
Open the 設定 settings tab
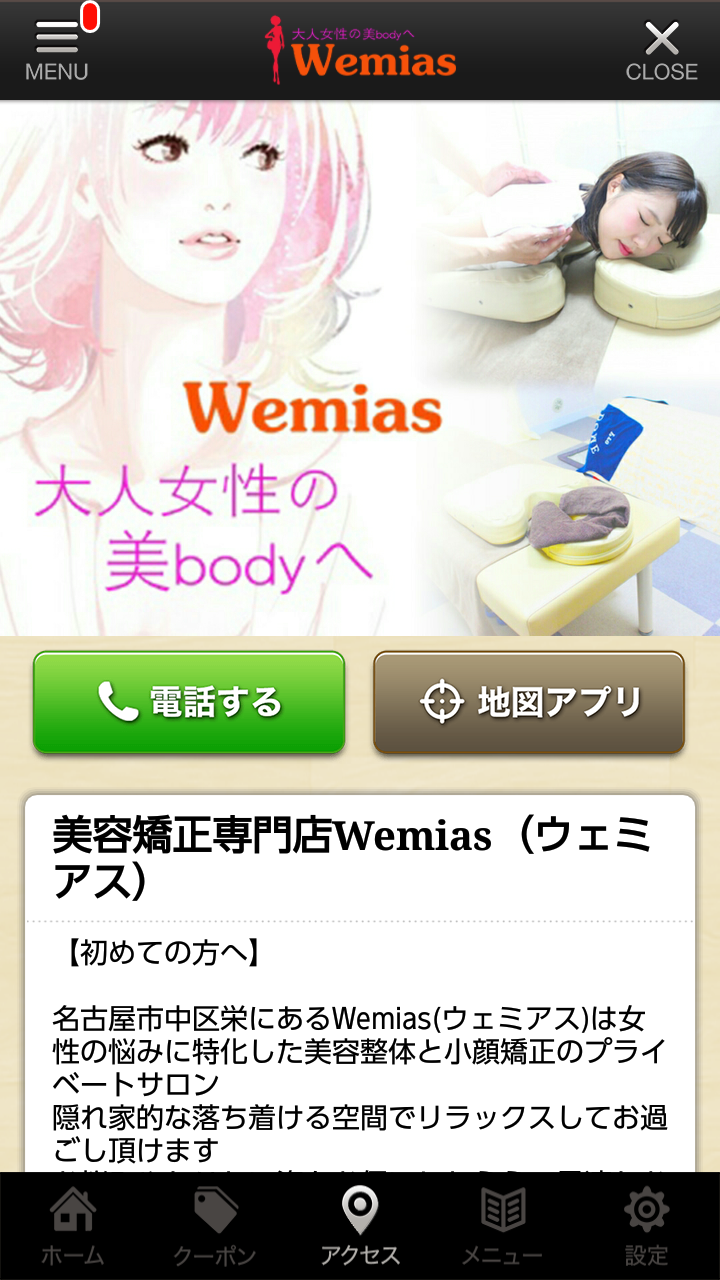648,1226
